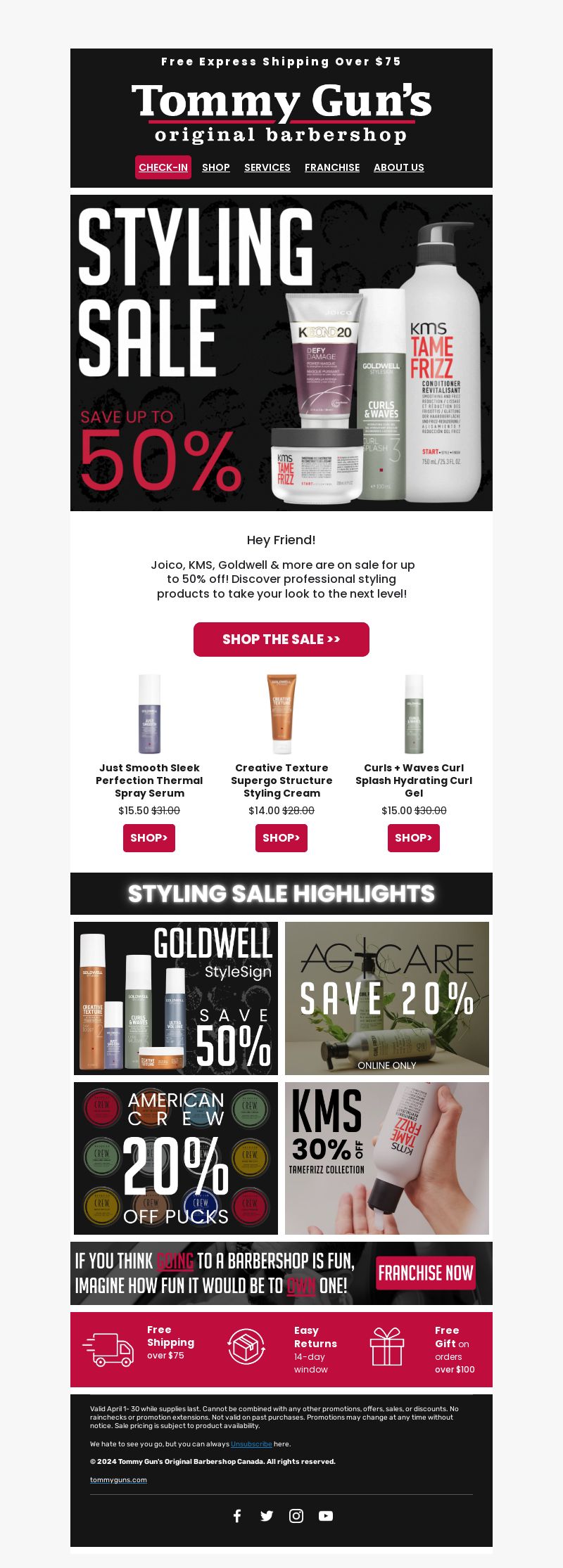Open the FRANCHISE link

332,167
